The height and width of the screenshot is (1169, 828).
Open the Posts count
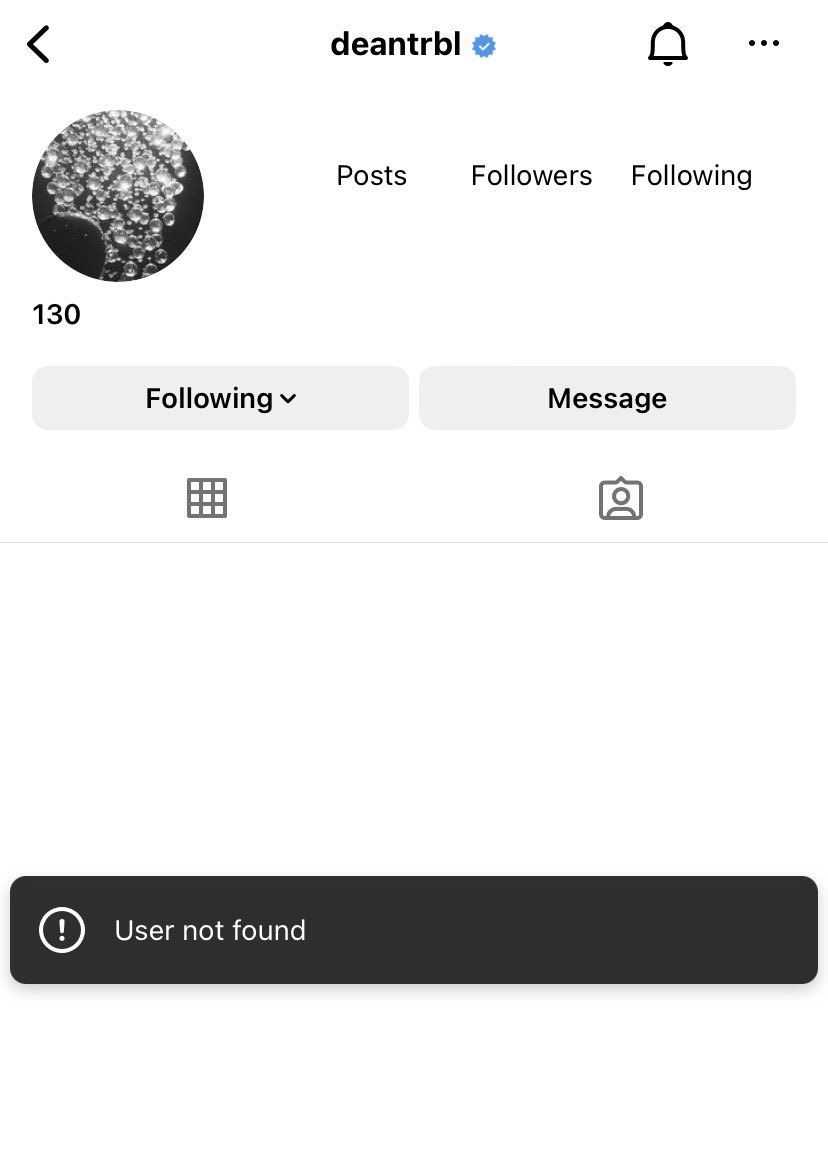pos(372,176)
